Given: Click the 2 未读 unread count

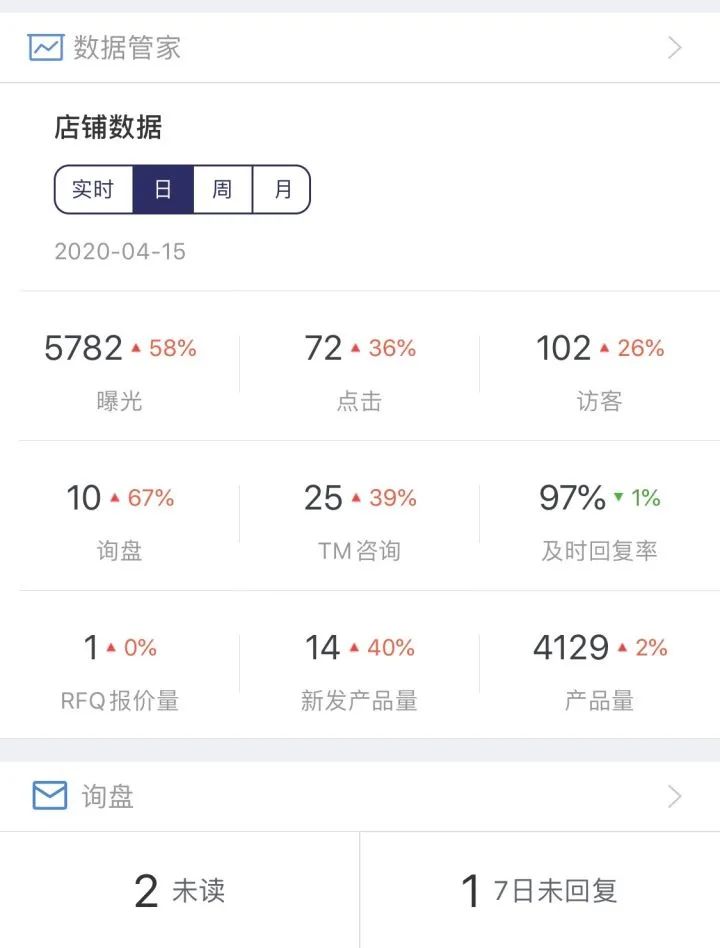Looking at the screenshot, I should (178, 888).
